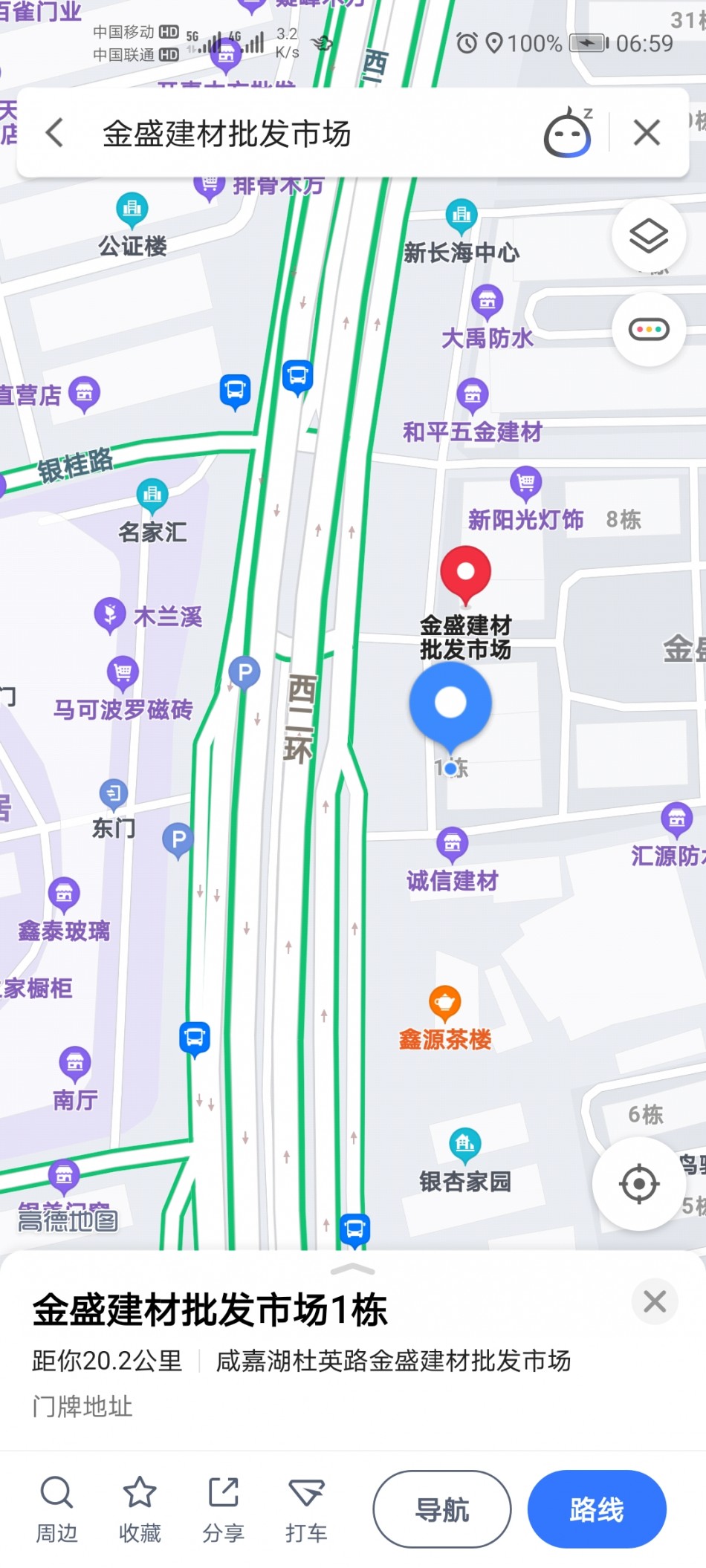Open 周边 nearby search
Viewport: 706px width, 1568px height.
click(56, 1509)
